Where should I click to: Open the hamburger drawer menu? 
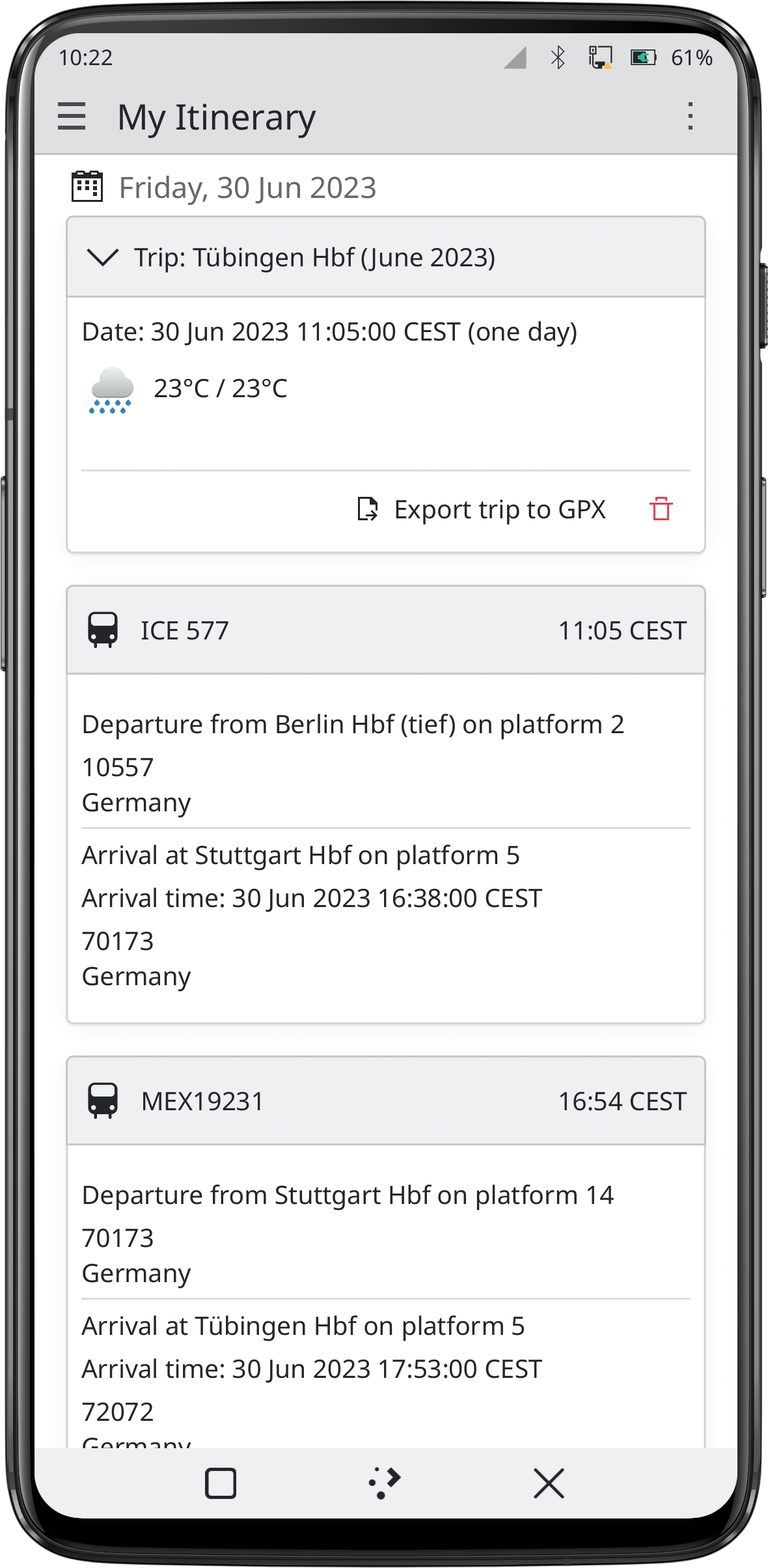(x=72, y=117)
